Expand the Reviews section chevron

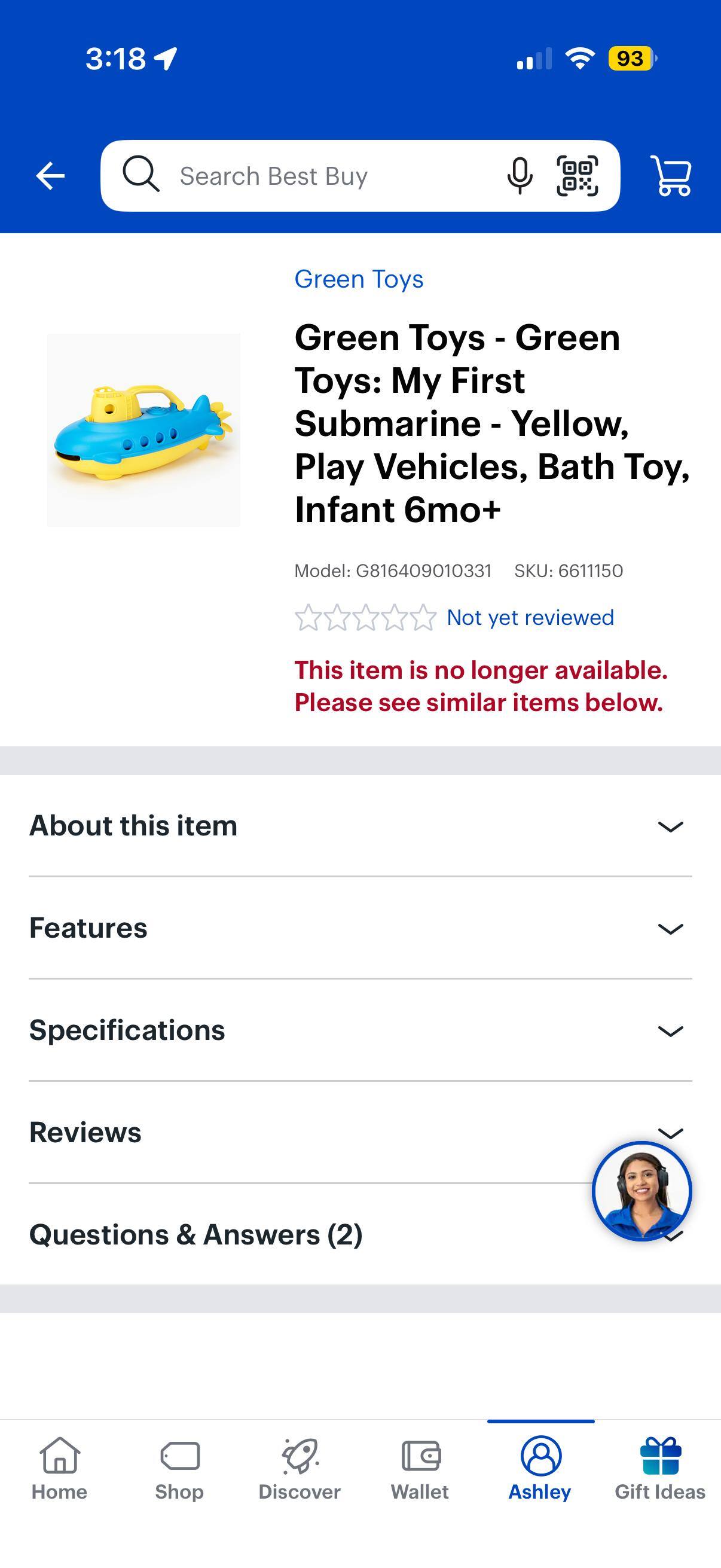point(670,1133)
